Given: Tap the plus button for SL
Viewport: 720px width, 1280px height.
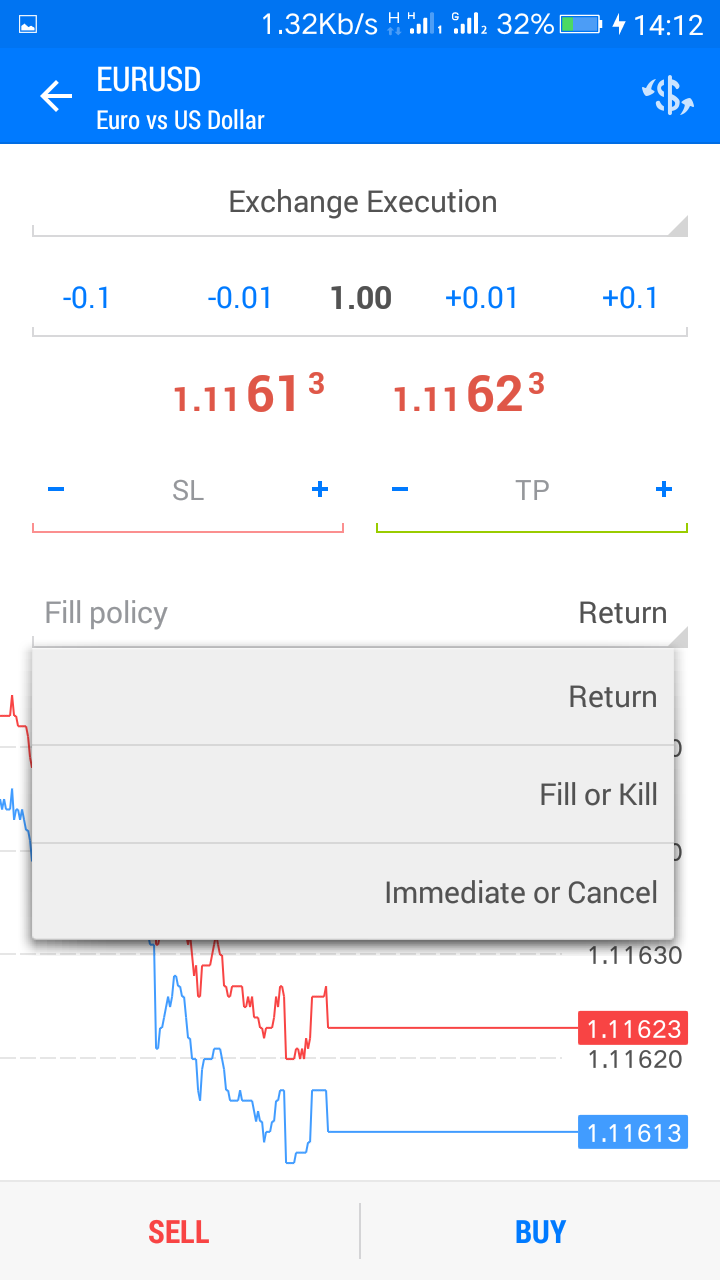Looking at the screenshot, I should (x=319, y=489).
